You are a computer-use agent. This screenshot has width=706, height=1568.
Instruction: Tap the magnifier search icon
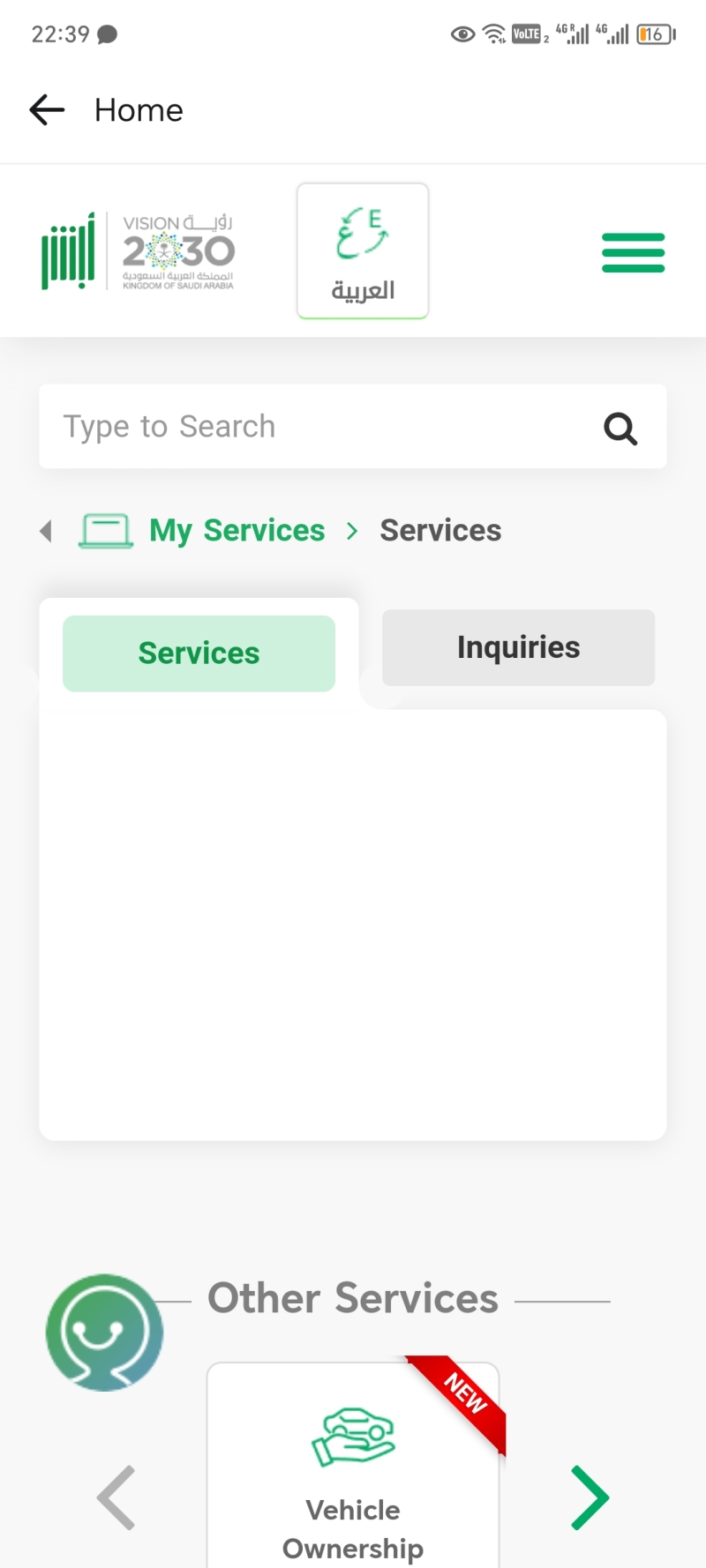click(620, 429)
